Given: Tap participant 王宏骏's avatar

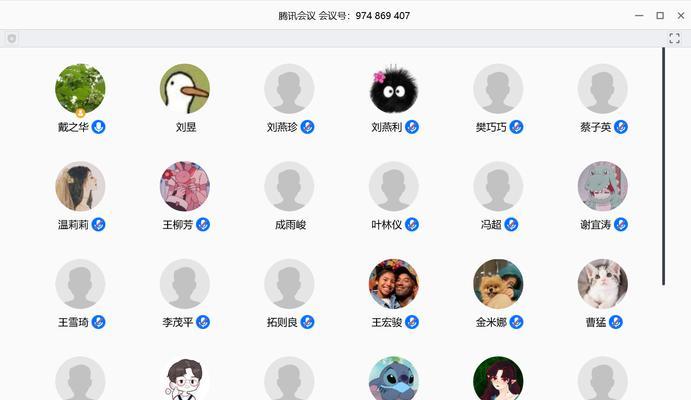Looking at the screenshot, I should click(x=394, y=284).
